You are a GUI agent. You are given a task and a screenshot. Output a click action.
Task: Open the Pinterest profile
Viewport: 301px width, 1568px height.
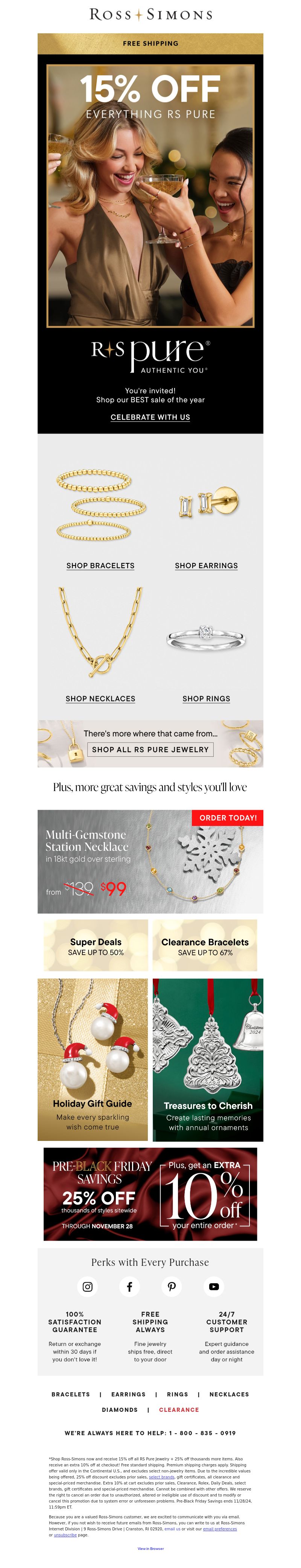click(172, 1286)
